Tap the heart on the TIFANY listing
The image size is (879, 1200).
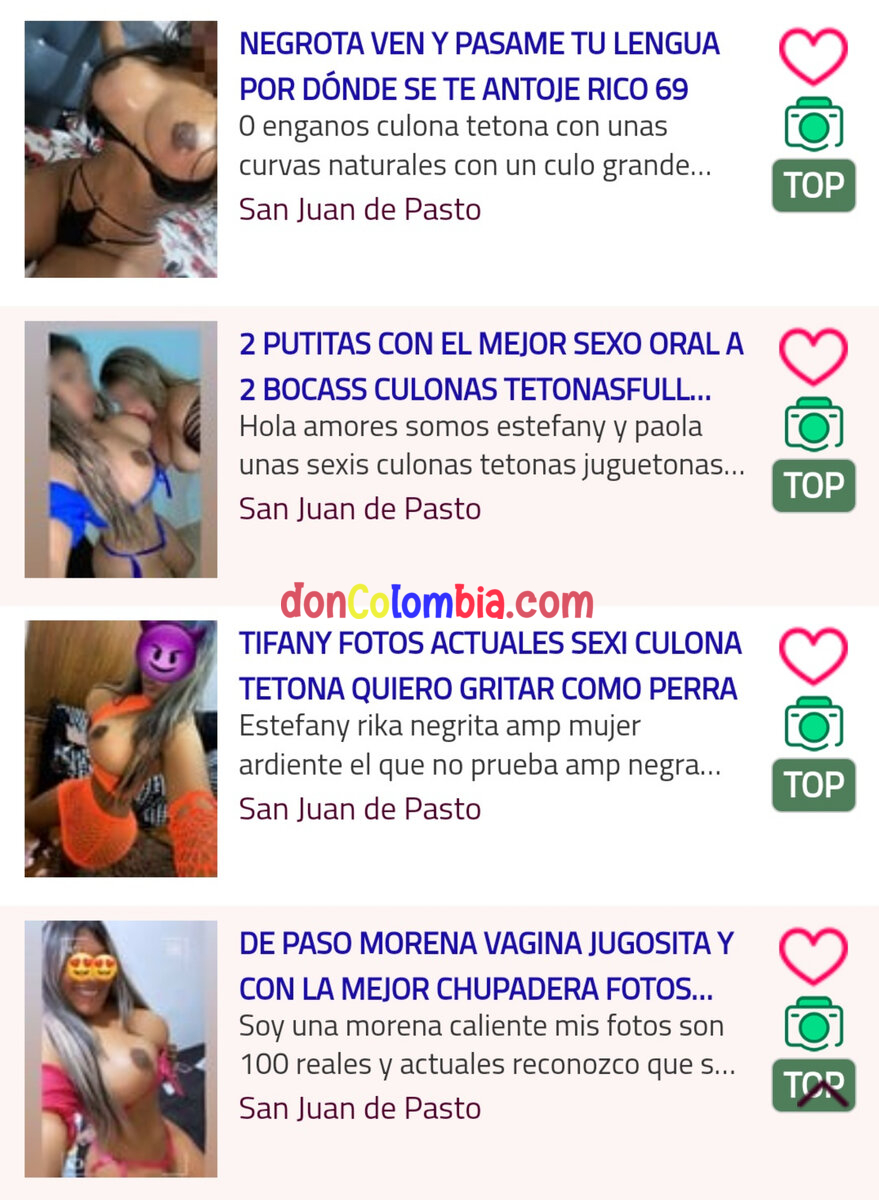click(x=813, y=655)
